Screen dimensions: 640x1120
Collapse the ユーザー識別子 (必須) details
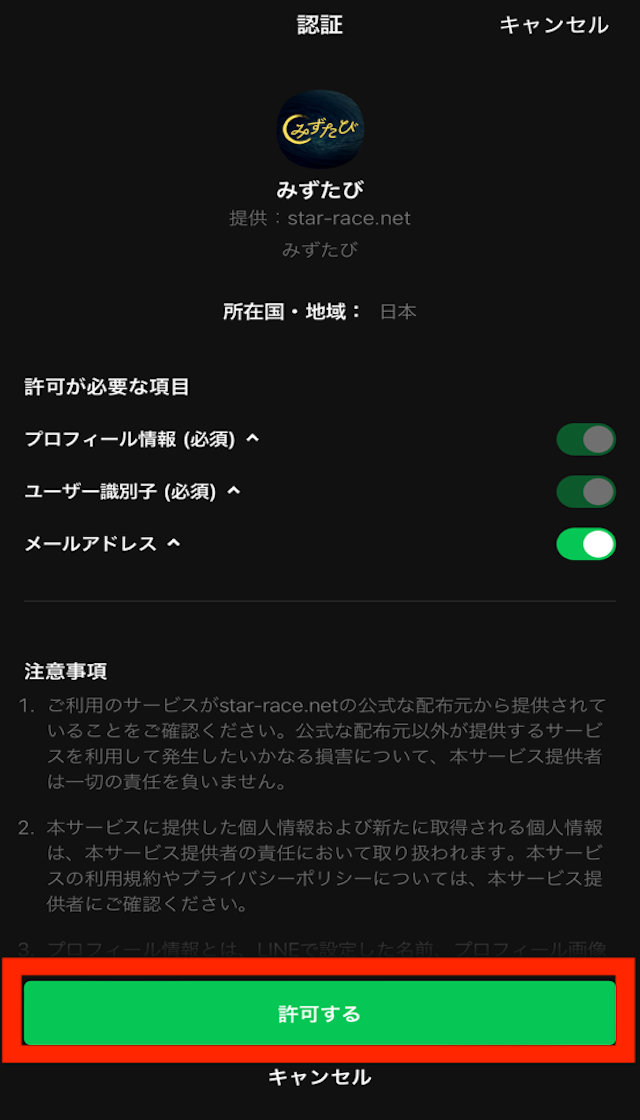(x=234, y=491)
